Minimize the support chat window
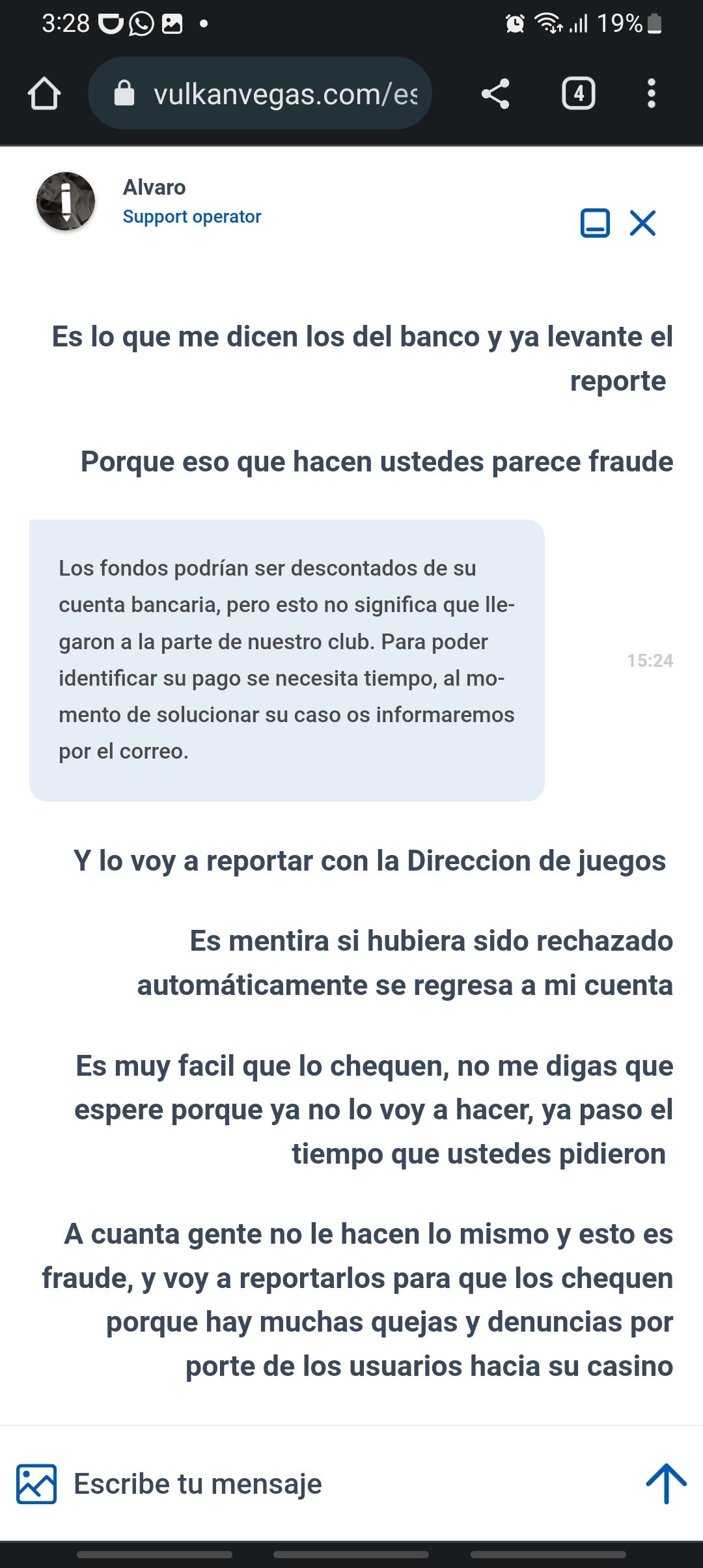This screenshot has height=1568, width=703. coord(596,224)
